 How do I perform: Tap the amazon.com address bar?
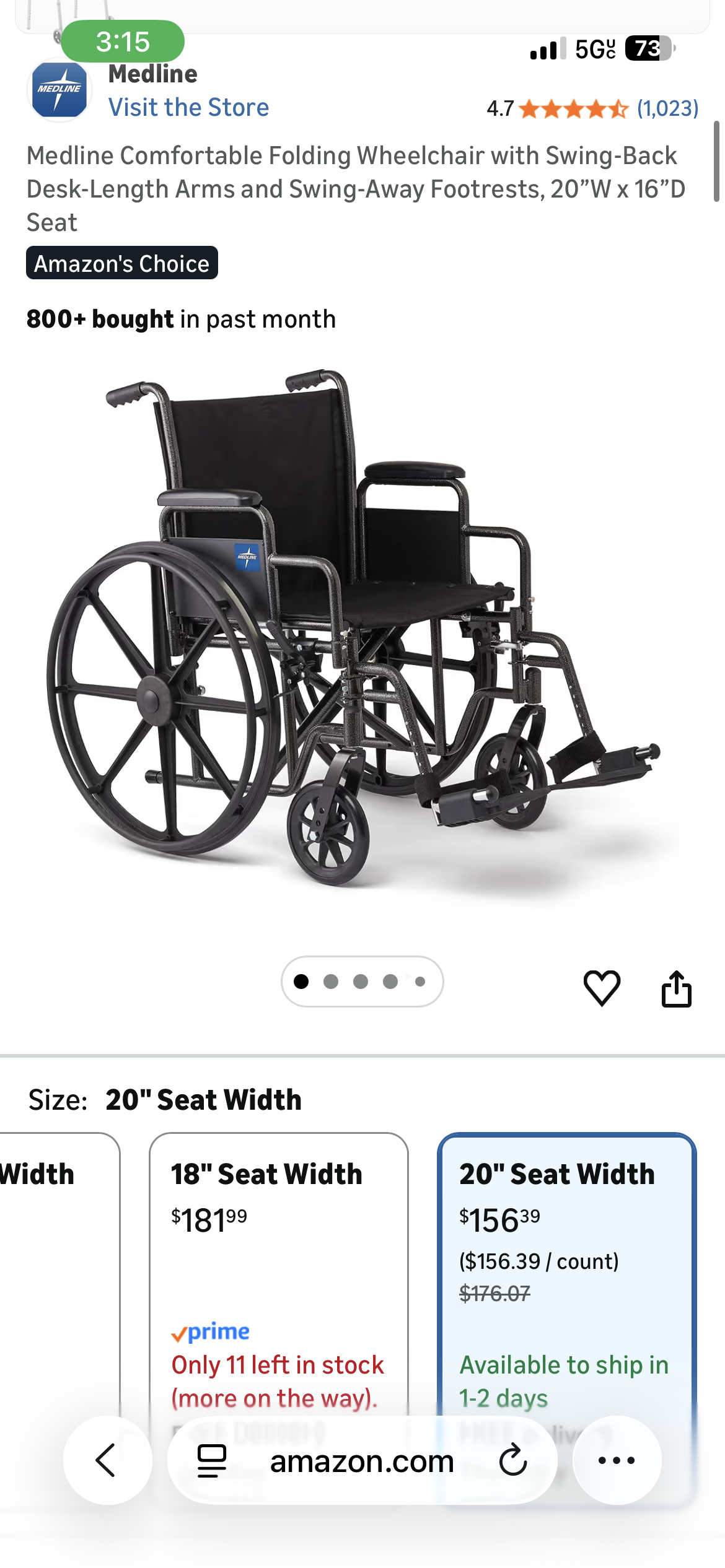[x=361, y=1461]
